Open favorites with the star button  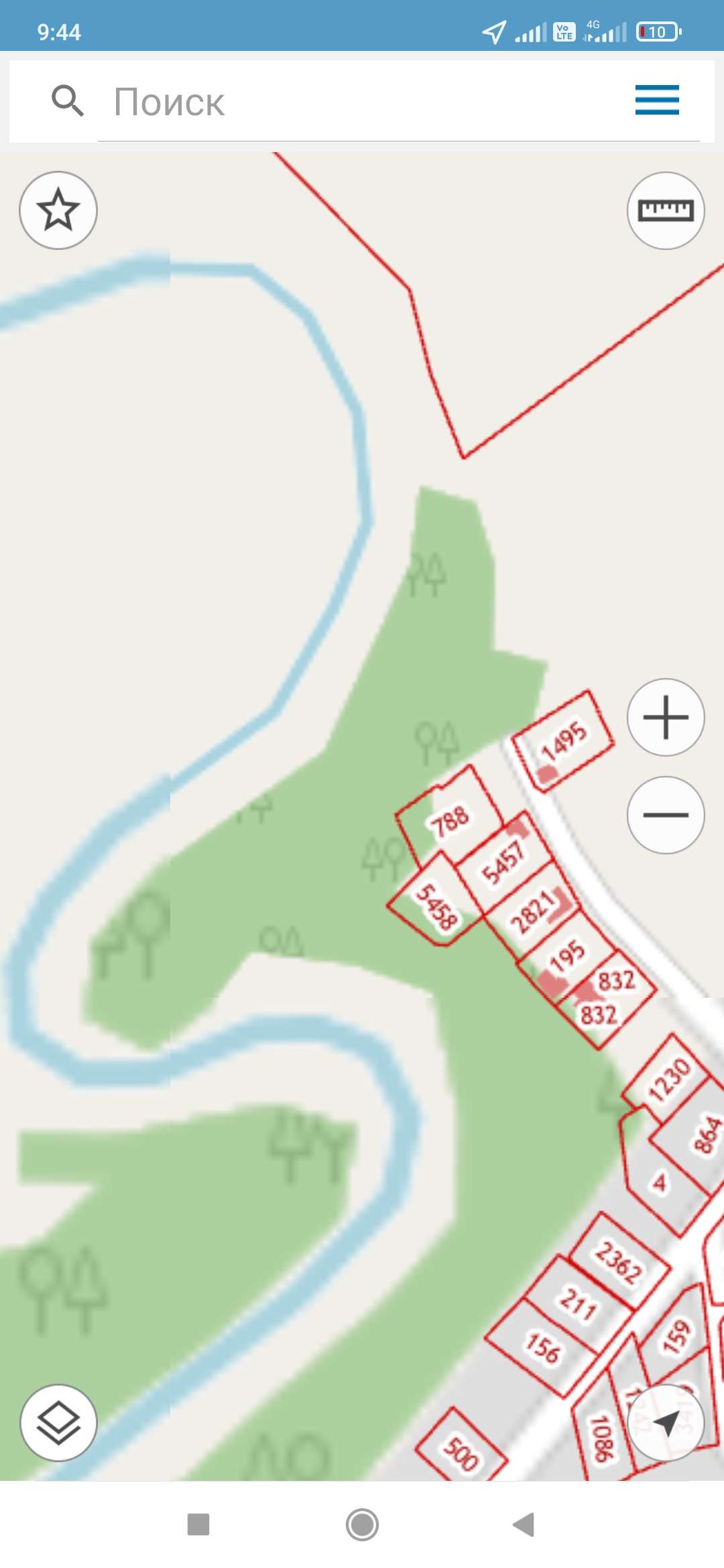click(58, 210)
